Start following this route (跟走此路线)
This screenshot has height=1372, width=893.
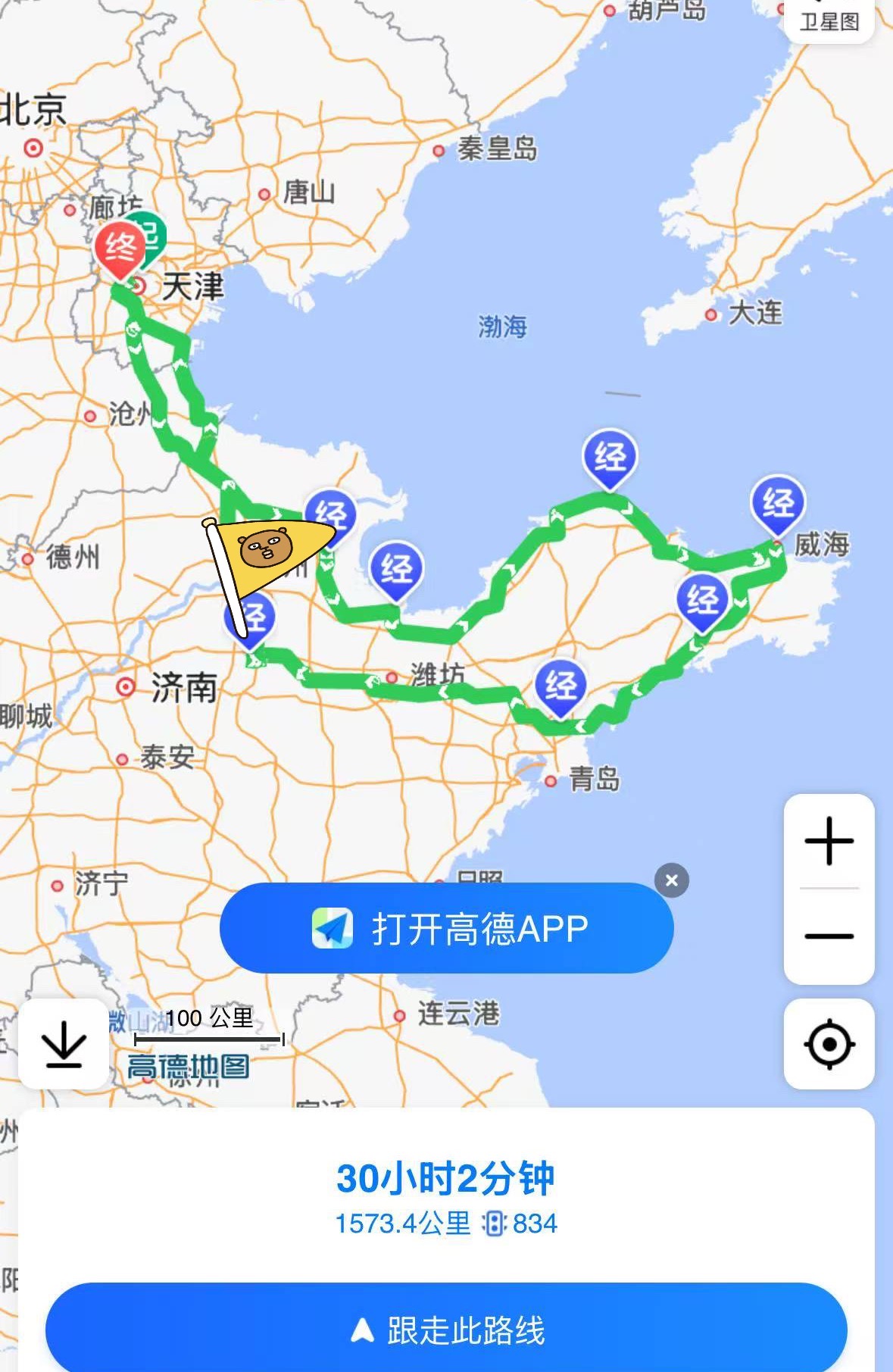click(446, 1330)
